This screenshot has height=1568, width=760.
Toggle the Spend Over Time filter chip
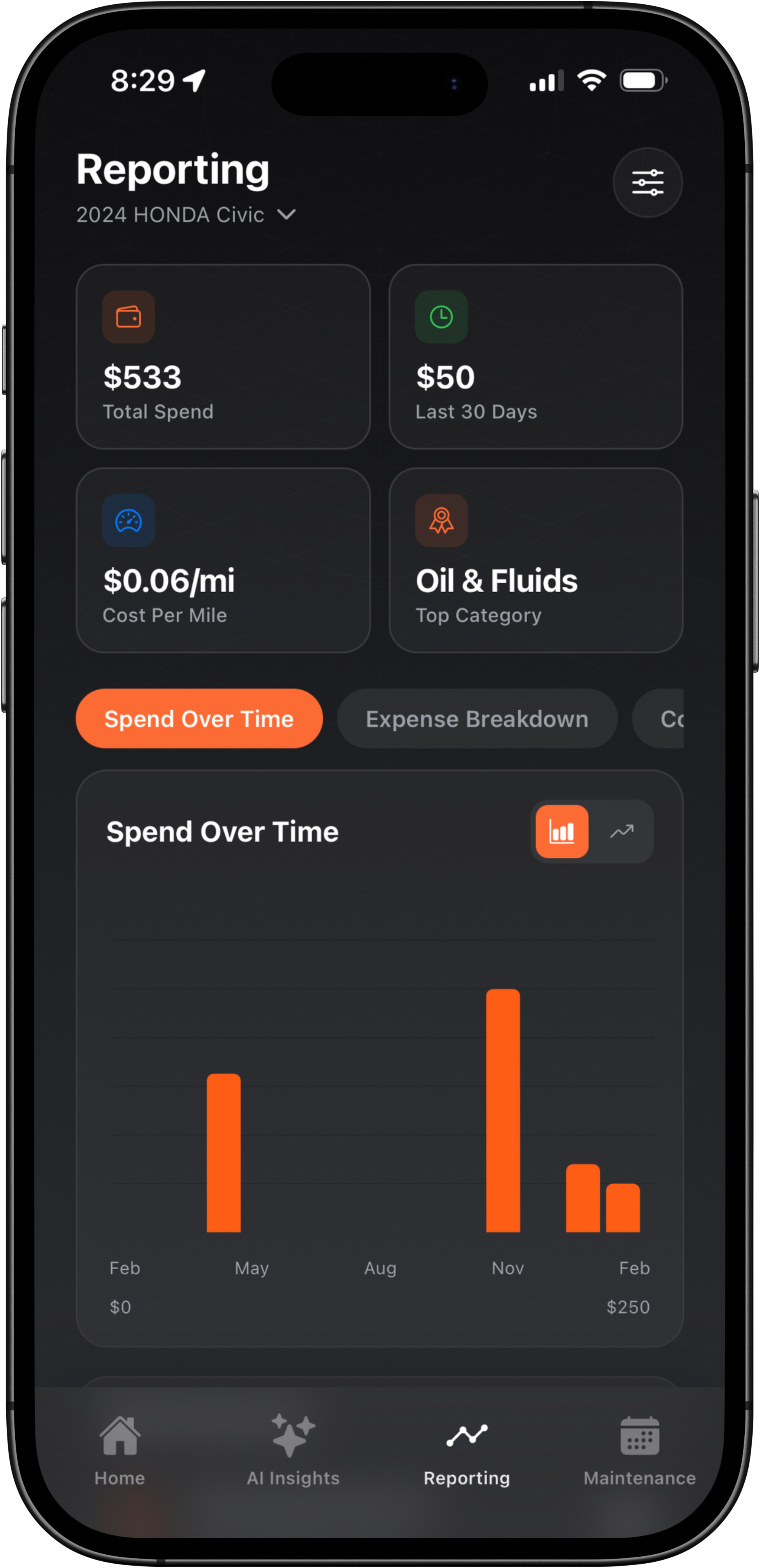coord(199,718)
